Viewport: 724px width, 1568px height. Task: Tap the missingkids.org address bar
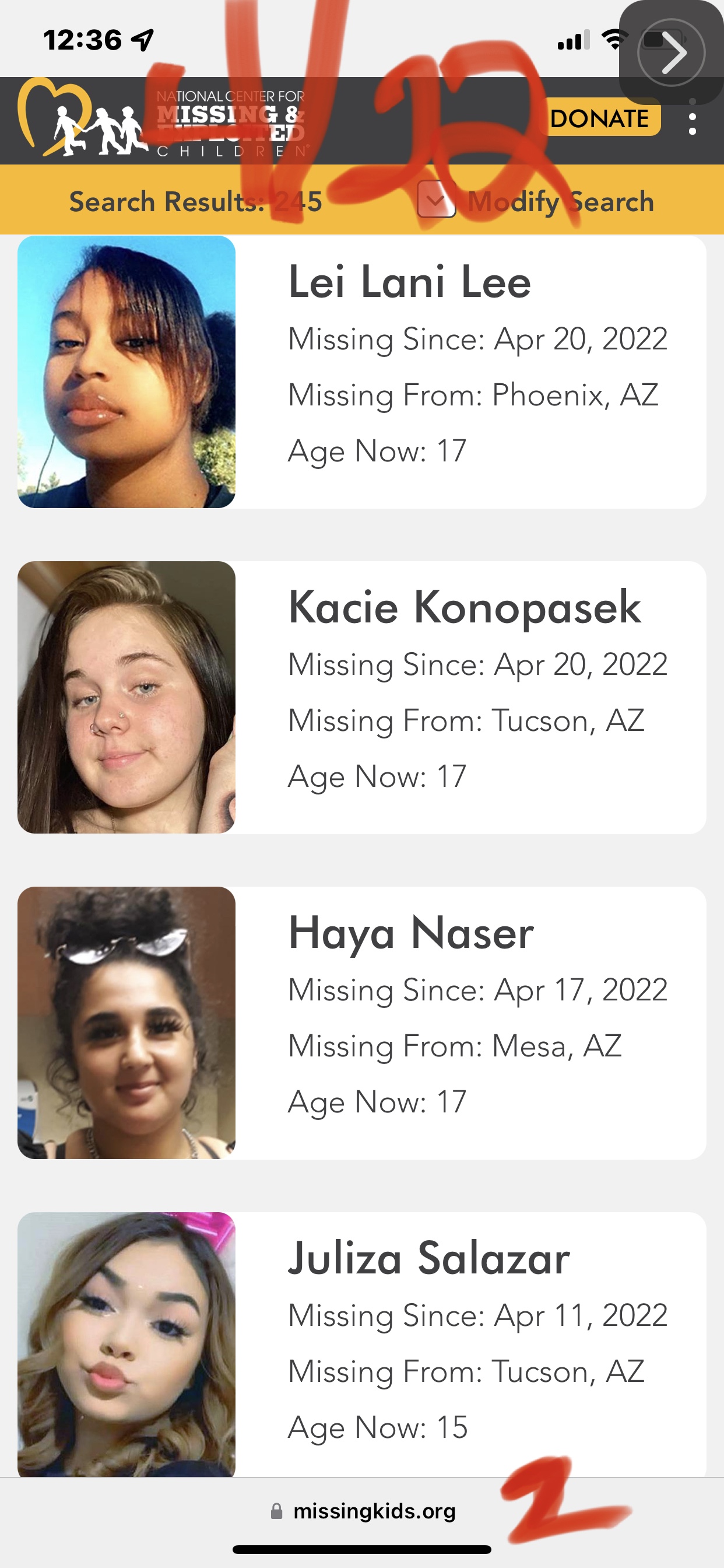363,1510
